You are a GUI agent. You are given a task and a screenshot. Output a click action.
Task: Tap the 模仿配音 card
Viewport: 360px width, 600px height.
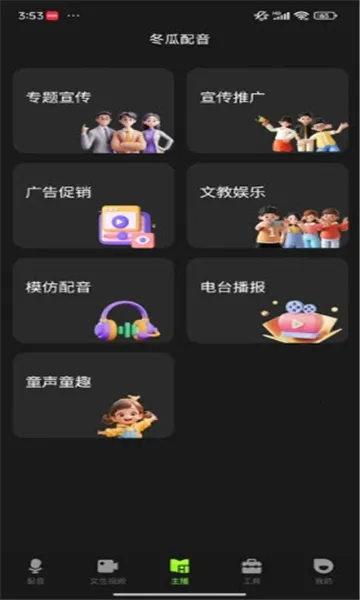click(94, 301)
